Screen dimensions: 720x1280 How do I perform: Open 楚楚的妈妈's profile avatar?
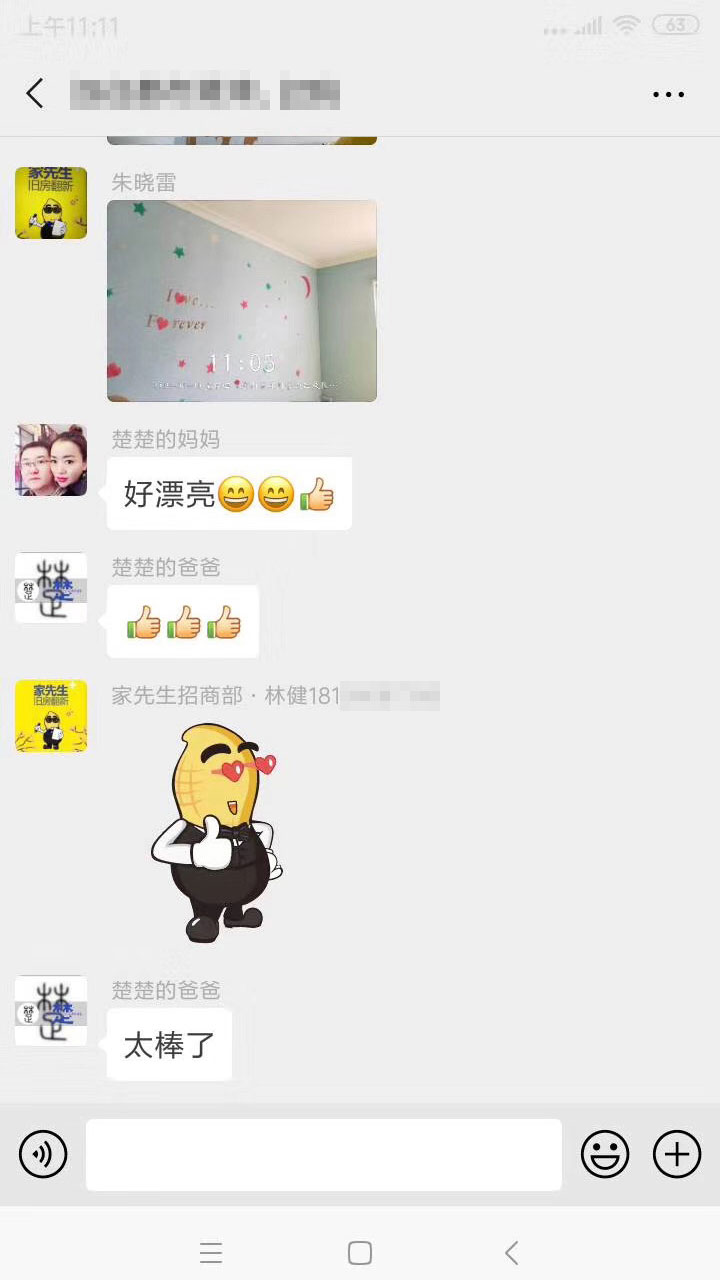coord(51,460)
